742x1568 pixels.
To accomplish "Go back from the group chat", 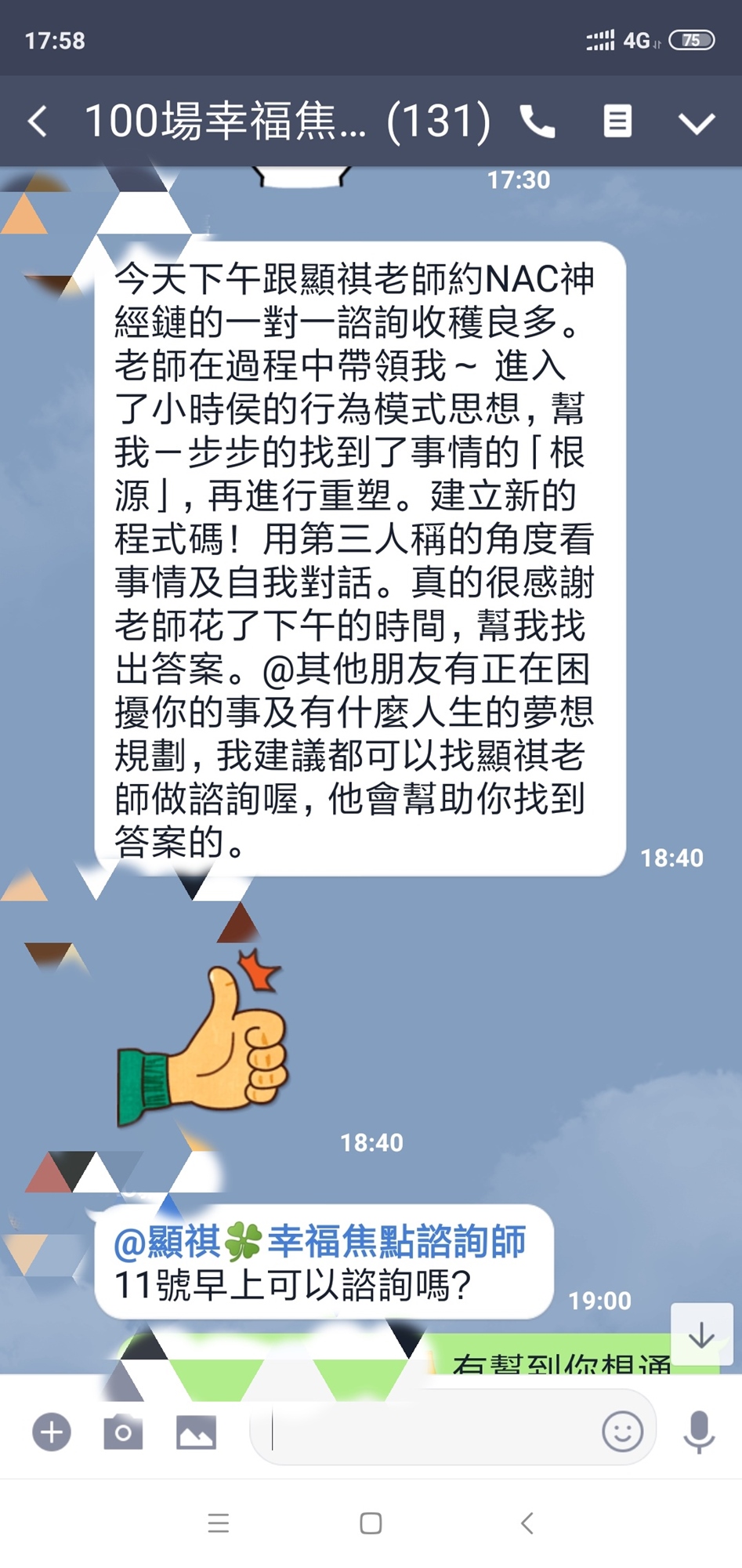I will pyautogui.click(x=37, y=122).
